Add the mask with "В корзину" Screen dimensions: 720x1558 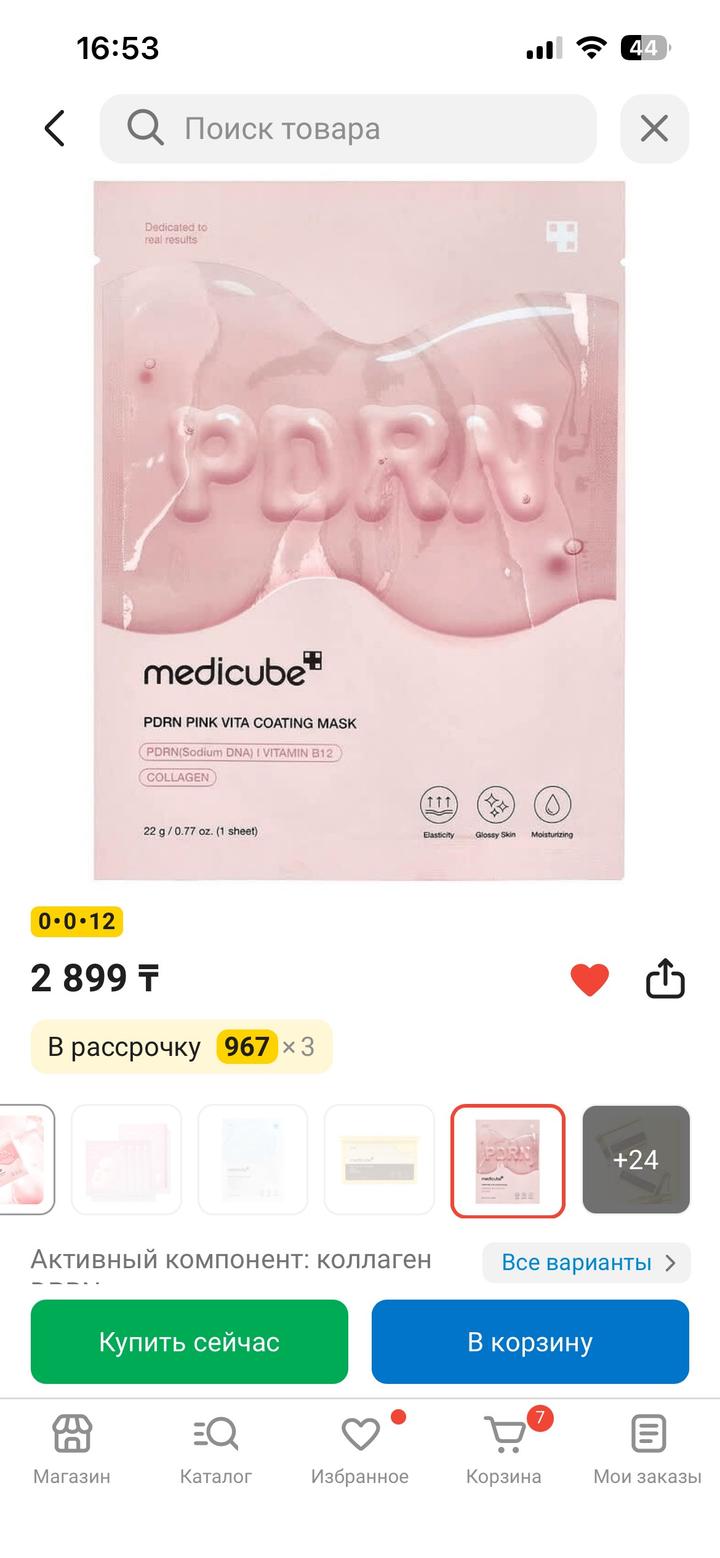tap(530, 1342)
